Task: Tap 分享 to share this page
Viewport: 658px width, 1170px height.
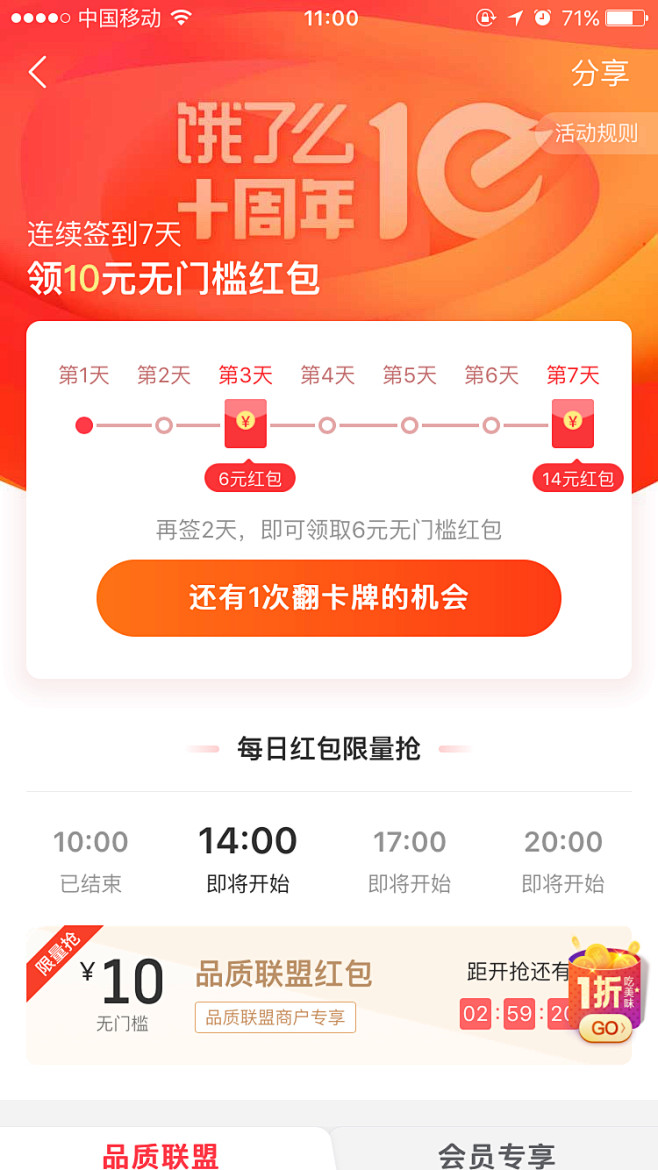Action: (x=599, y=73)
